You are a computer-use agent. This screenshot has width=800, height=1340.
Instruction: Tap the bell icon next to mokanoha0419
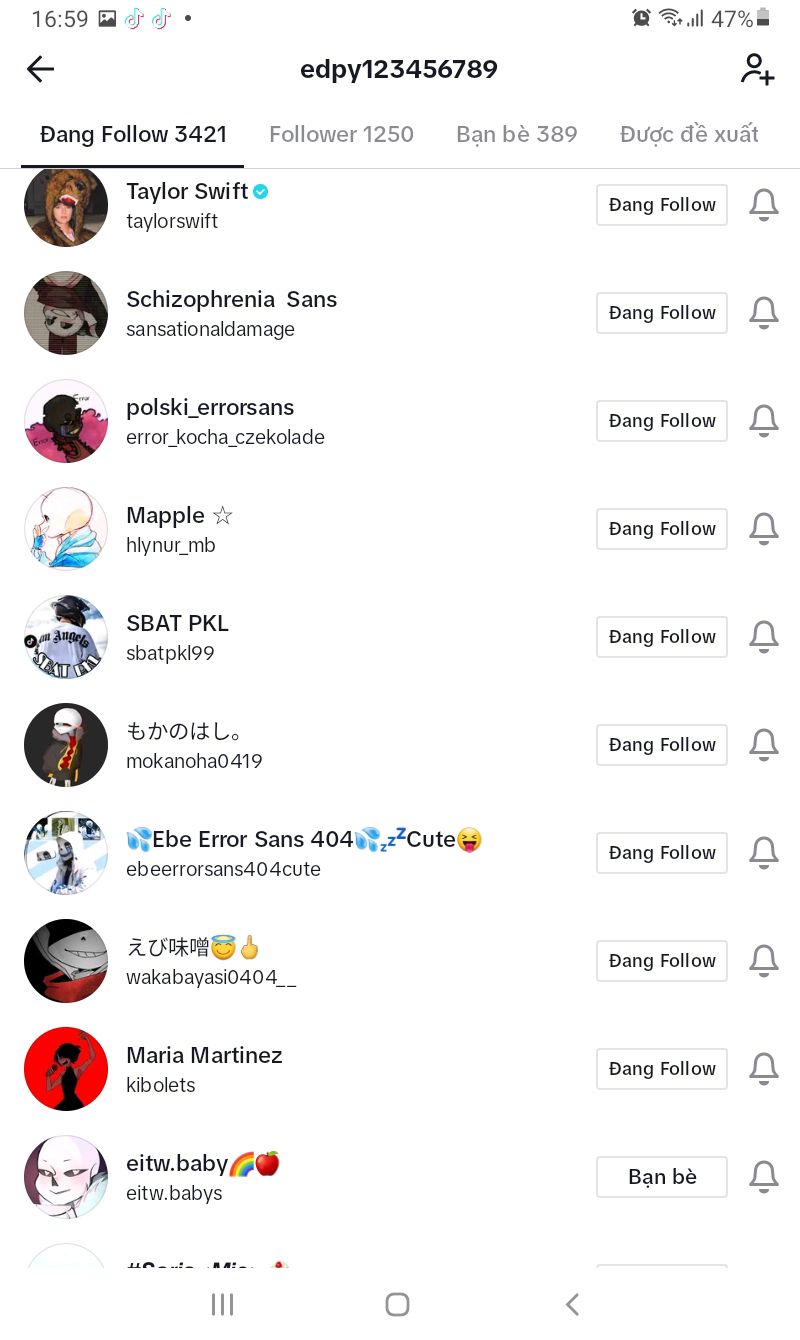click(764, 745)
